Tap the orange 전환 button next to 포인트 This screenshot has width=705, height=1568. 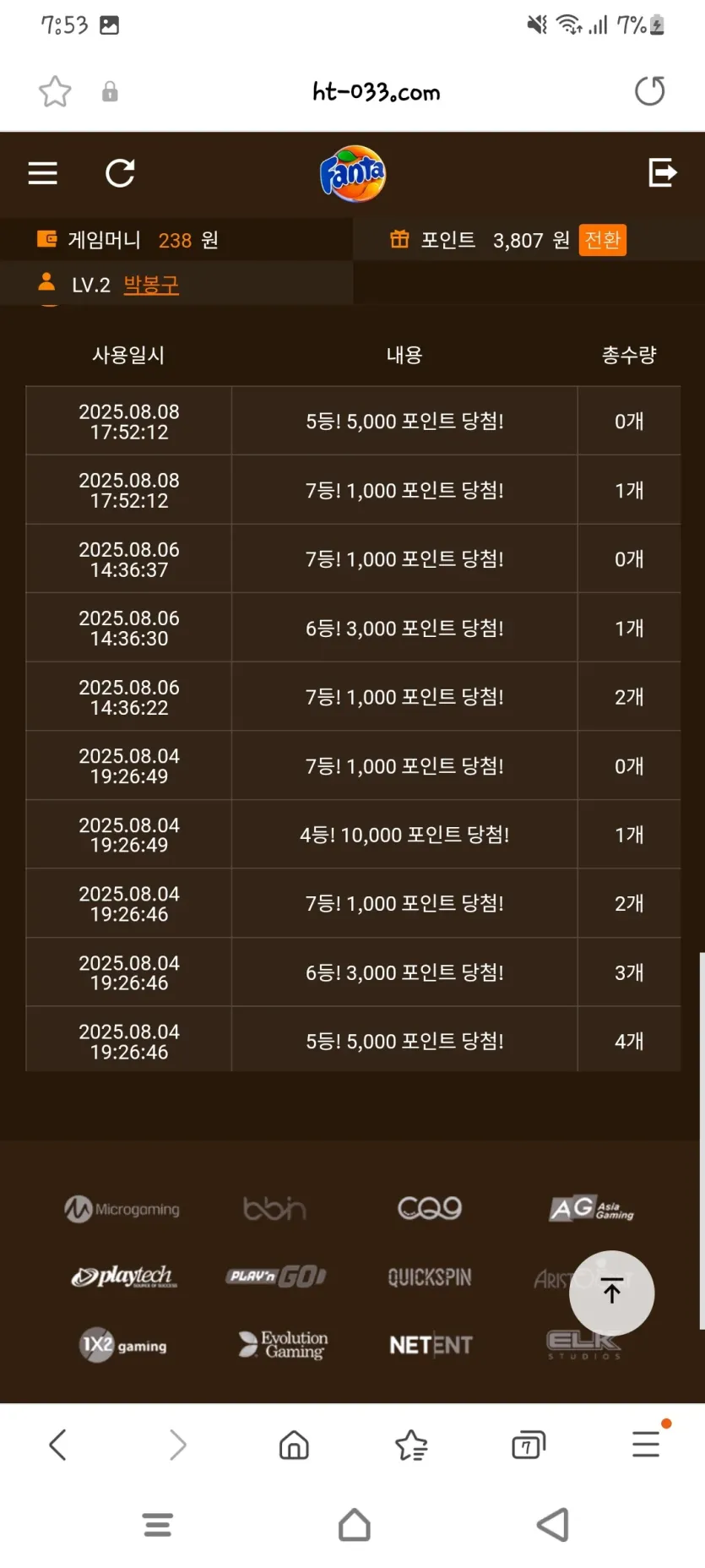pyautogui.click(x=603, y=240)
